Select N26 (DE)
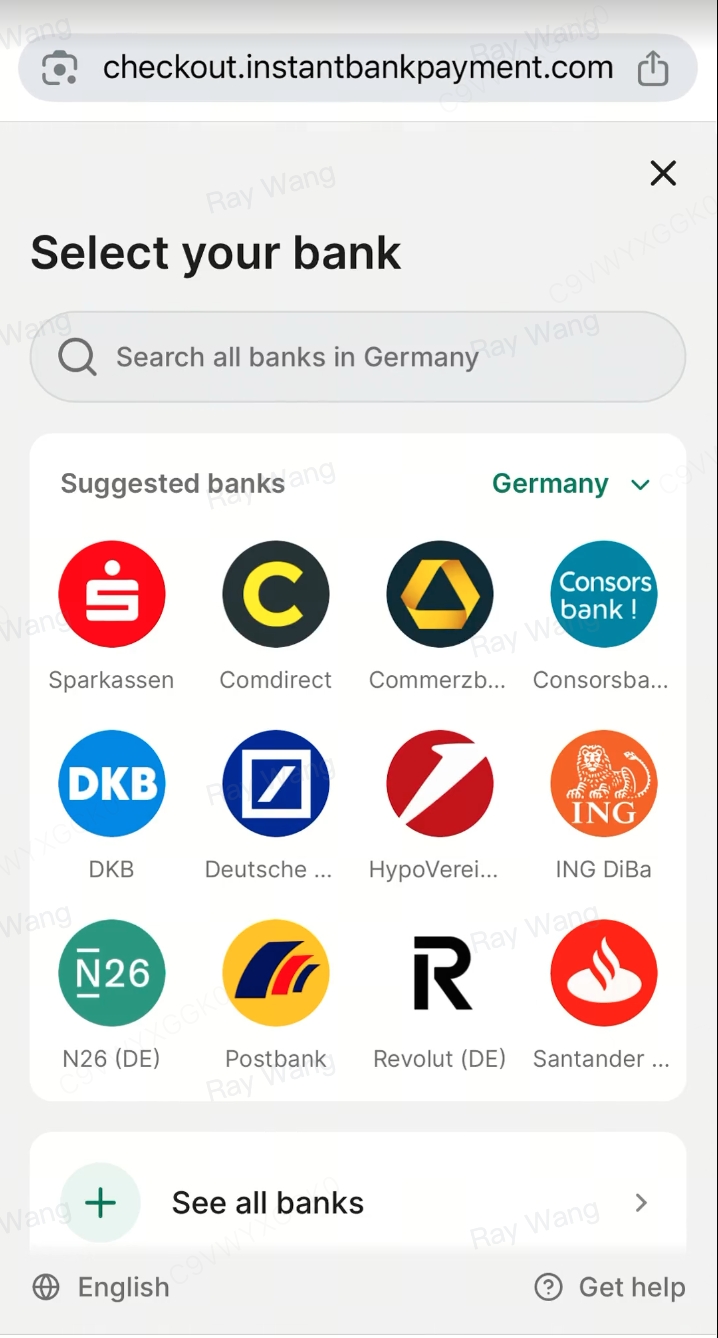The height and width of the screenshot is (1338, 718). 112,973
